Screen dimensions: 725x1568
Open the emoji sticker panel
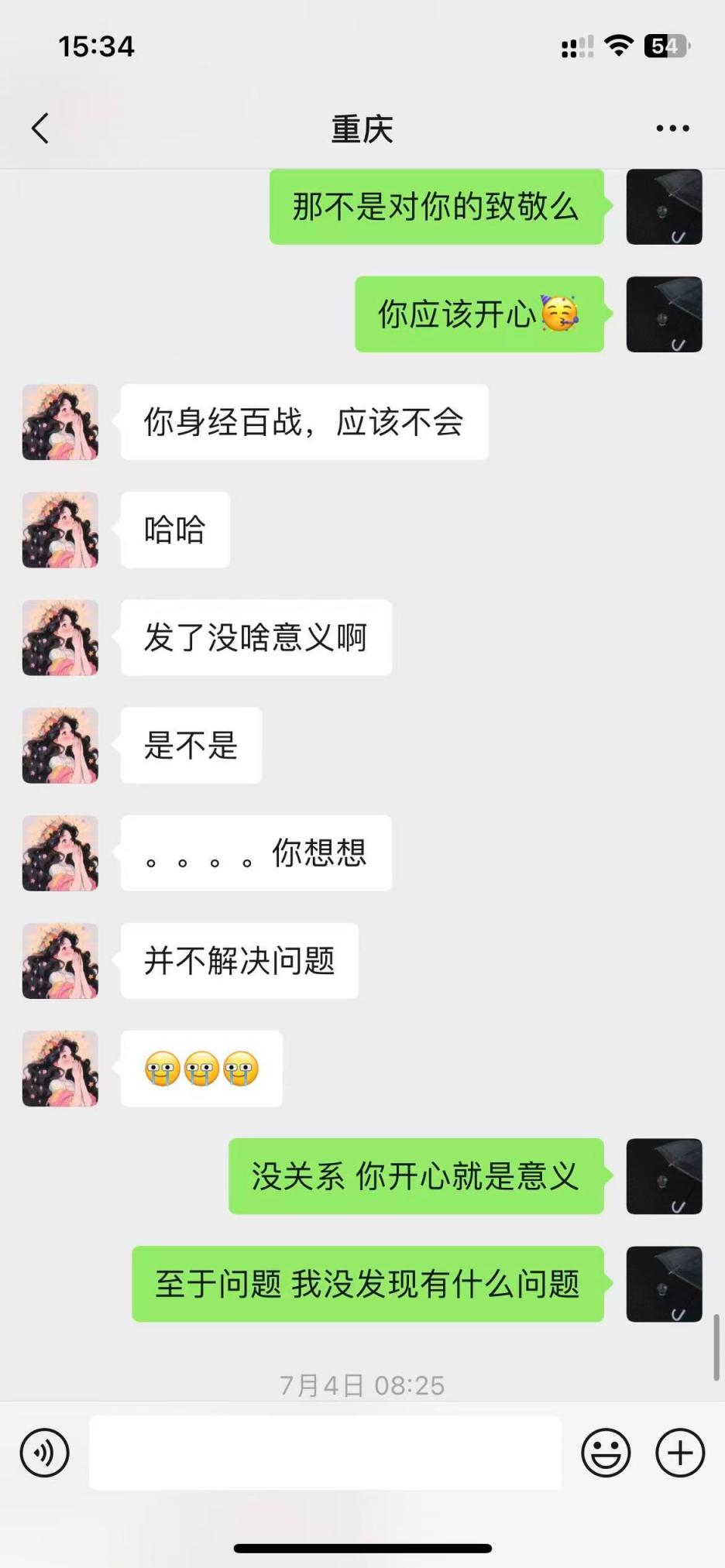click(606, 1453)
